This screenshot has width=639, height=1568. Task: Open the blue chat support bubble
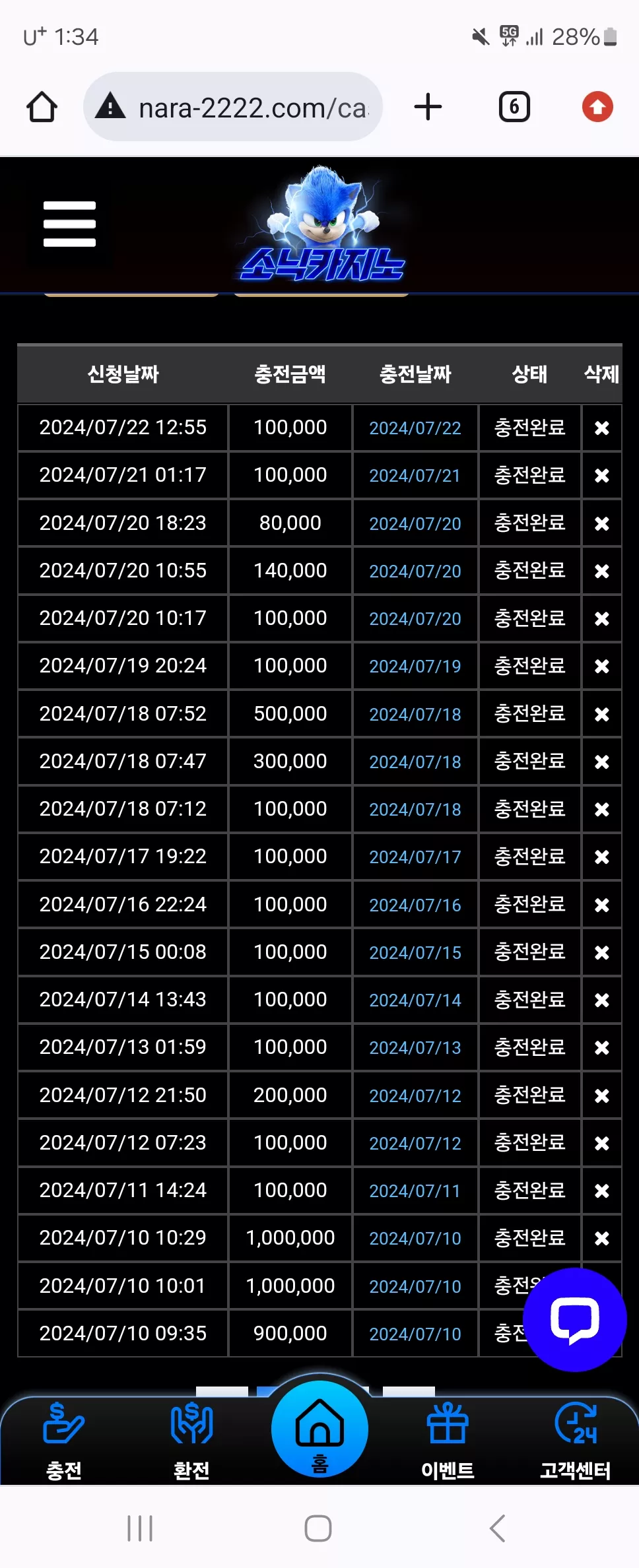[x=575, y=1320]
